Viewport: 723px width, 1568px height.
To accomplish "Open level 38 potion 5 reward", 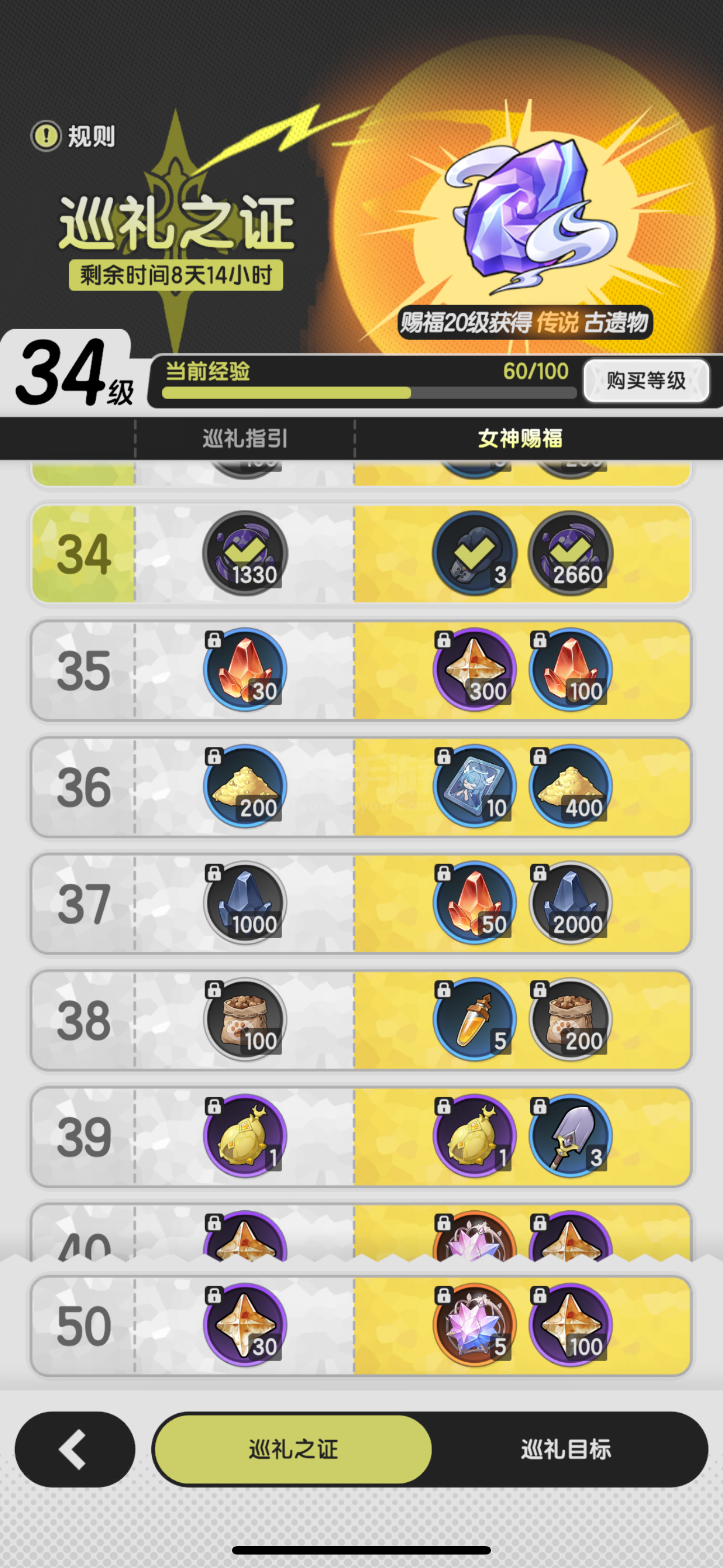I will [x=474, y=1020].
